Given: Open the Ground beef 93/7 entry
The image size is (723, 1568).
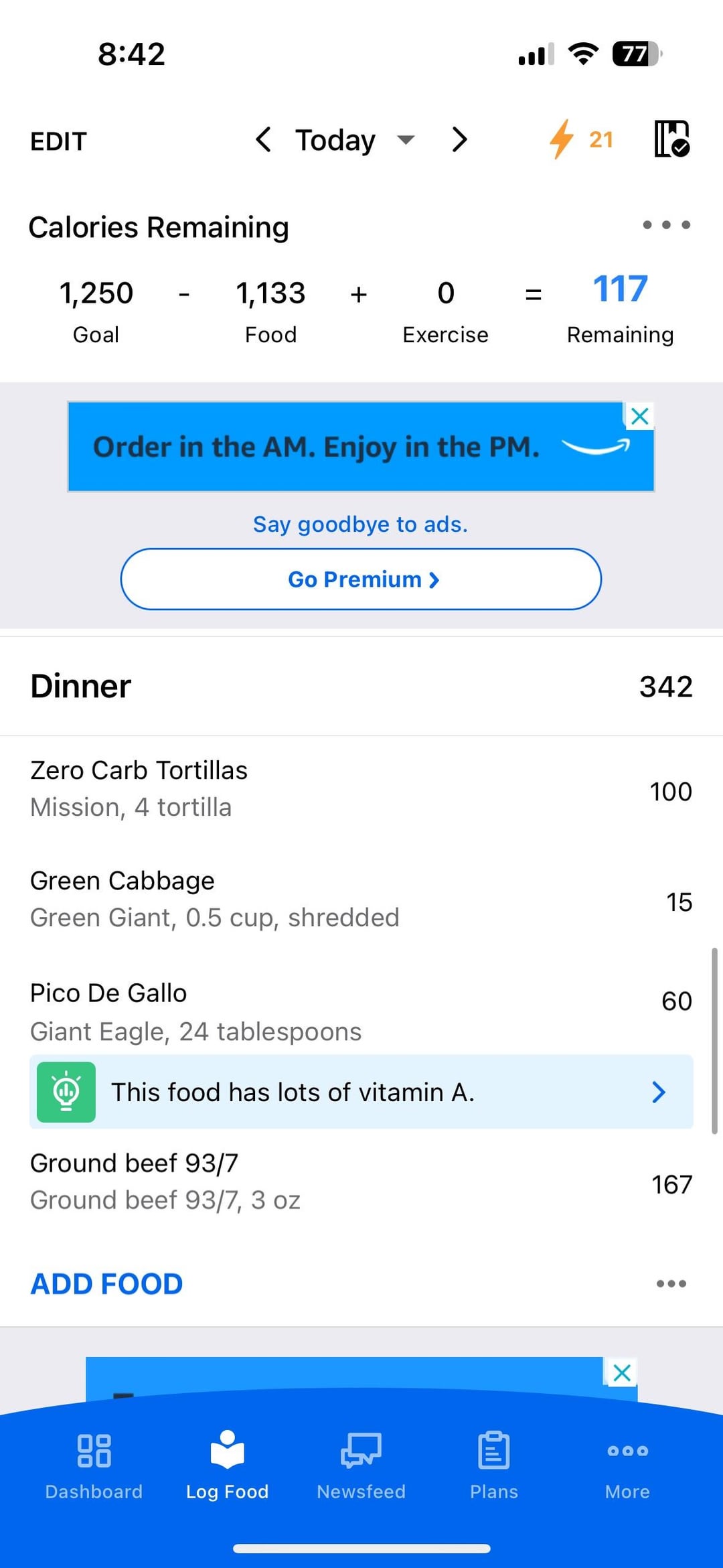Looking at the screenshot, I should 361,1182.
